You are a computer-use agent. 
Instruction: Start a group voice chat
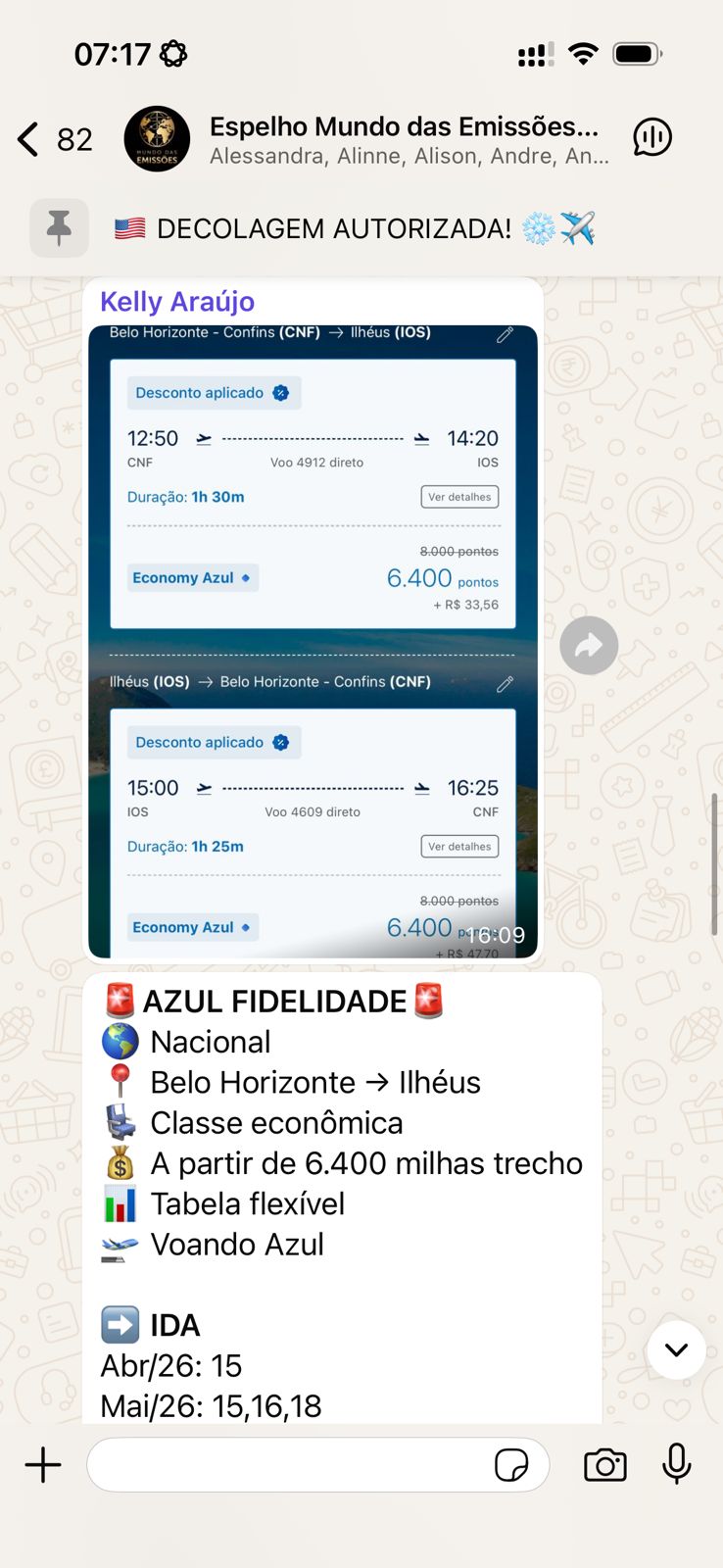point(652,138)
